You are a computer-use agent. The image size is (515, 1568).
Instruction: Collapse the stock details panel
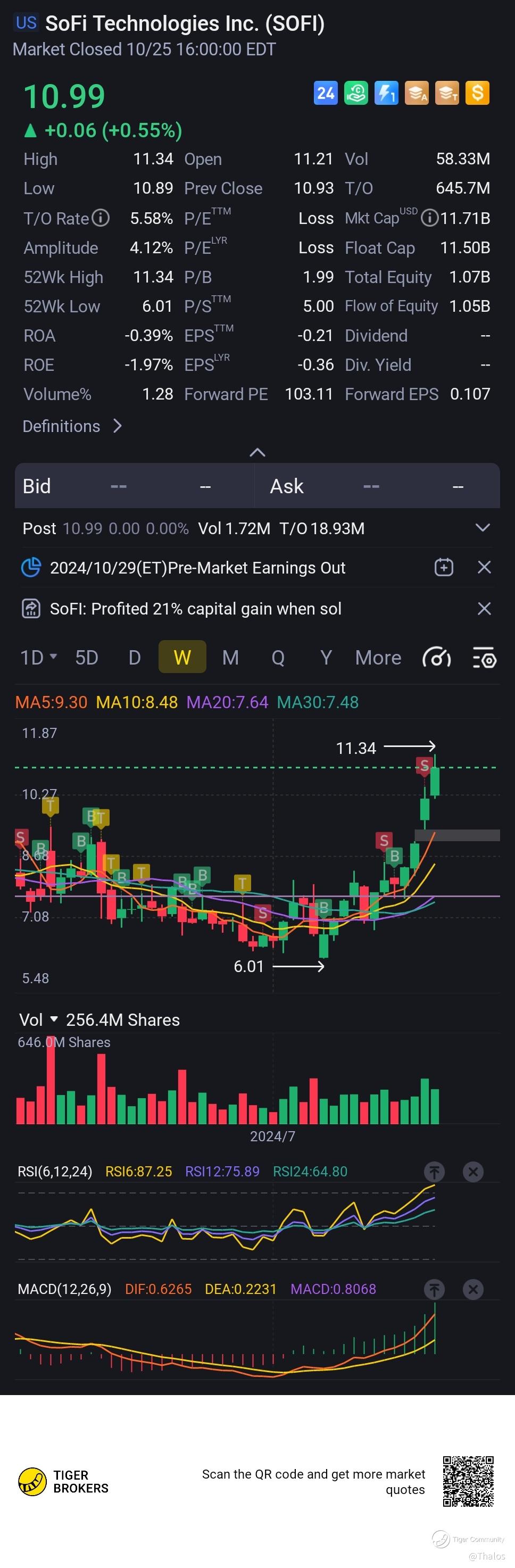pos(257,452)
